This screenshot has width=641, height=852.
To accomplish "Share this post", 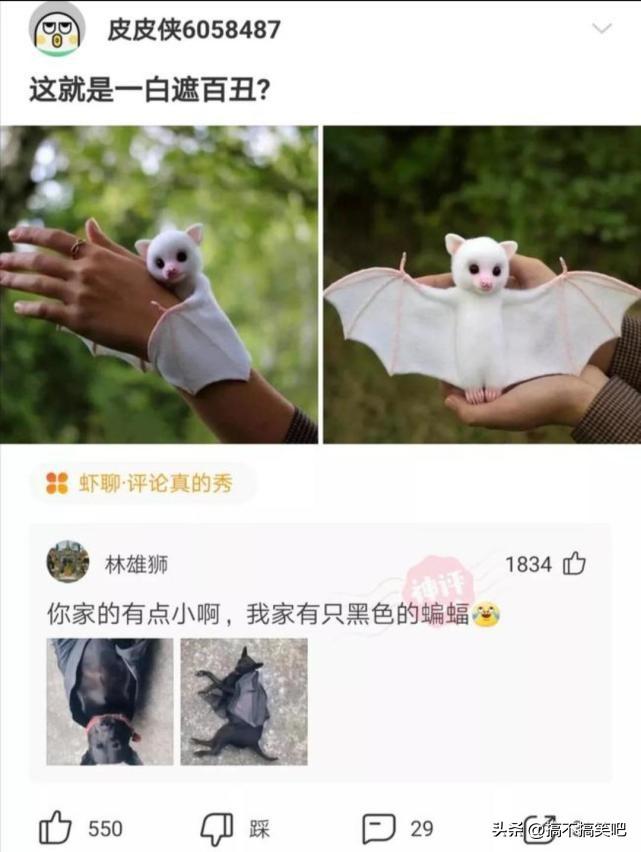I will click(x=538, y=827).
